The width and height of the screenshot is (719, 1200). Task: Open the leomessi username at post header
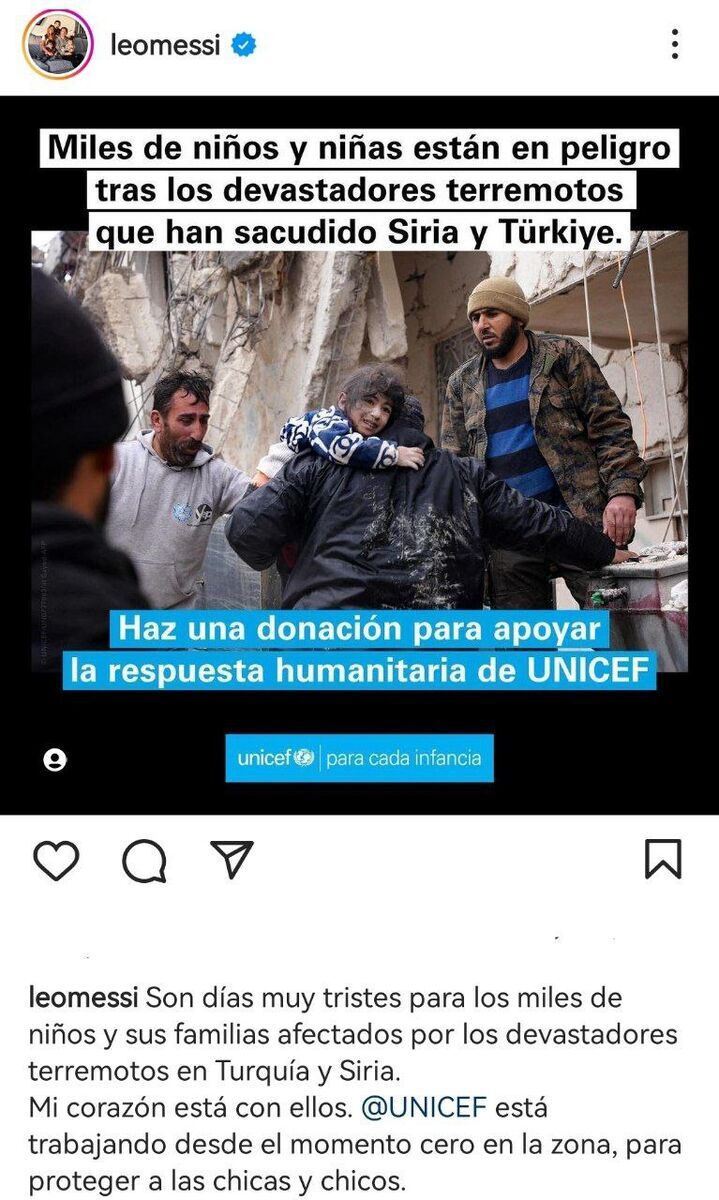[x=165, y=45]
